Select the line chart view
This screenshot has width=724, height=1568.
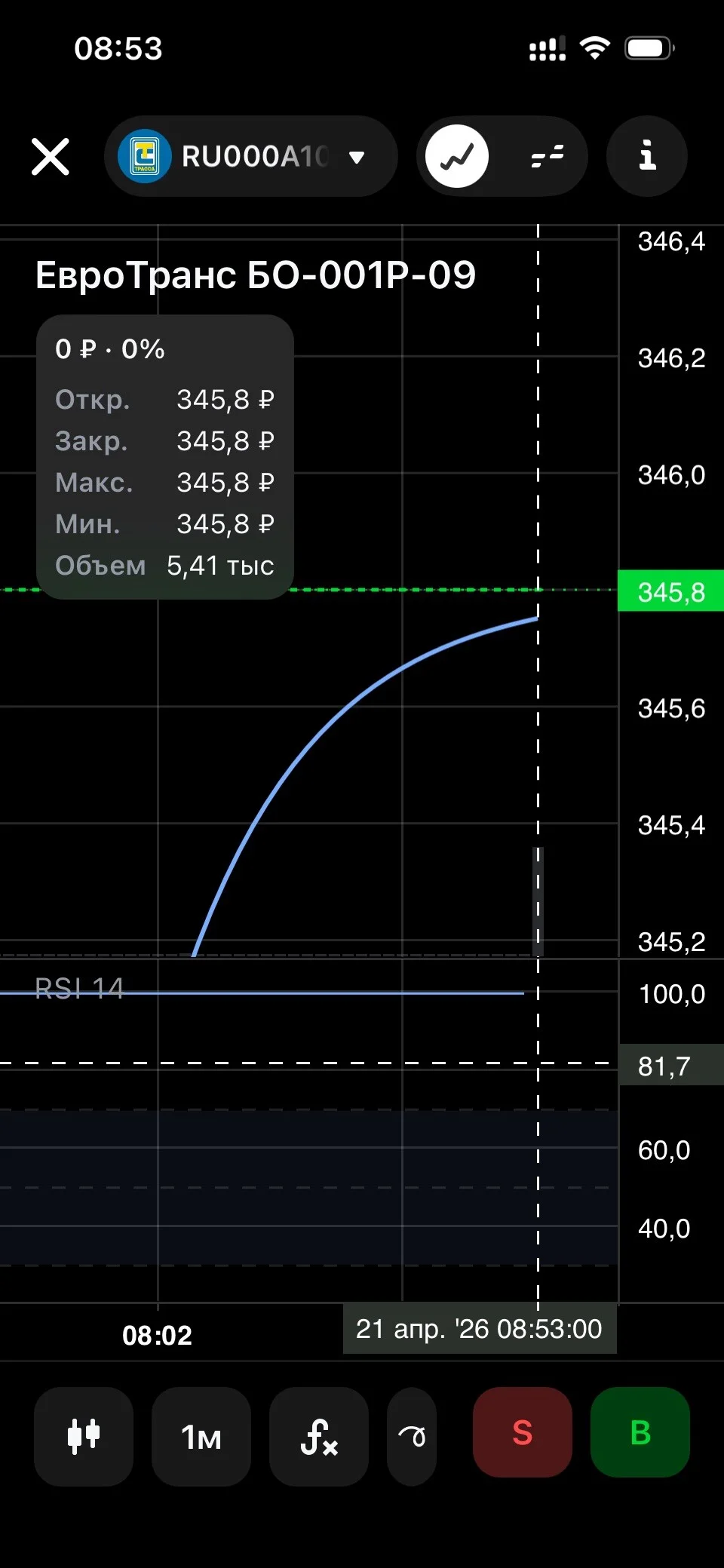click(x=457, y=156)
